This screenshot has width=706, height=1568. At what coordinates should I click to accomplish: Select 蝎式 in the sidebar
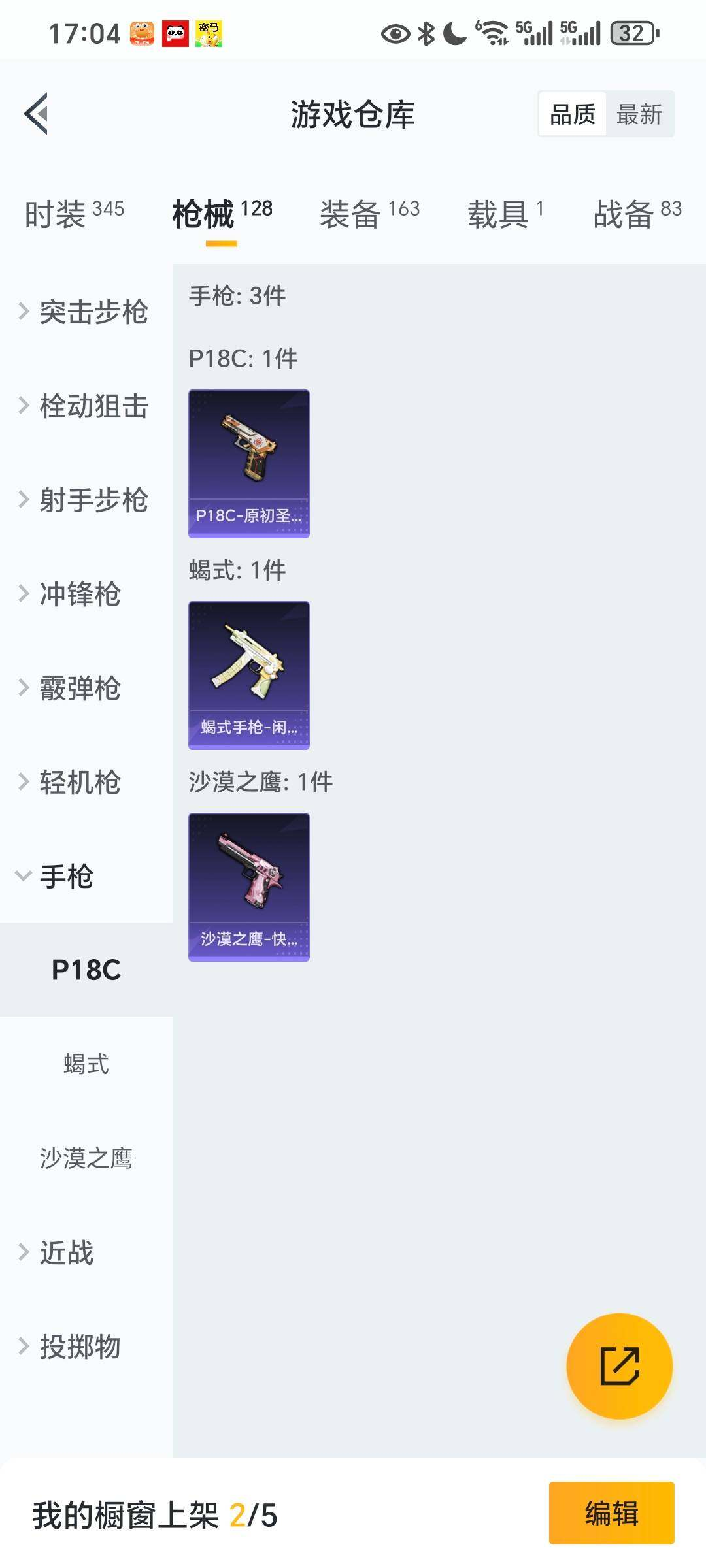click(86, 1064)
